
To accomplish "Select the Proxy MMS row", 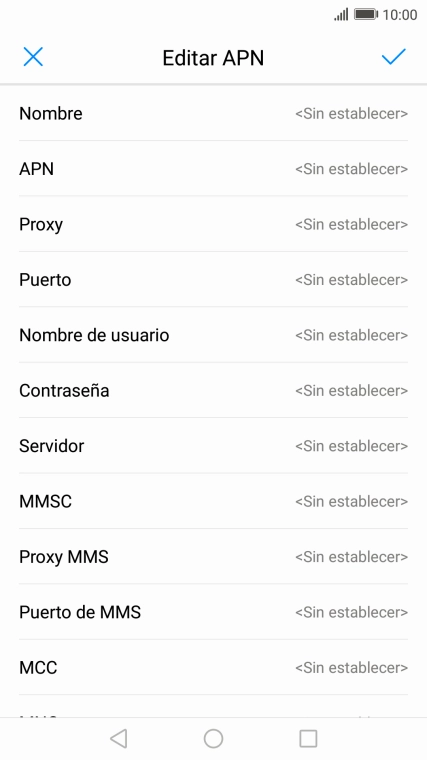I will (x=213, y=556).
